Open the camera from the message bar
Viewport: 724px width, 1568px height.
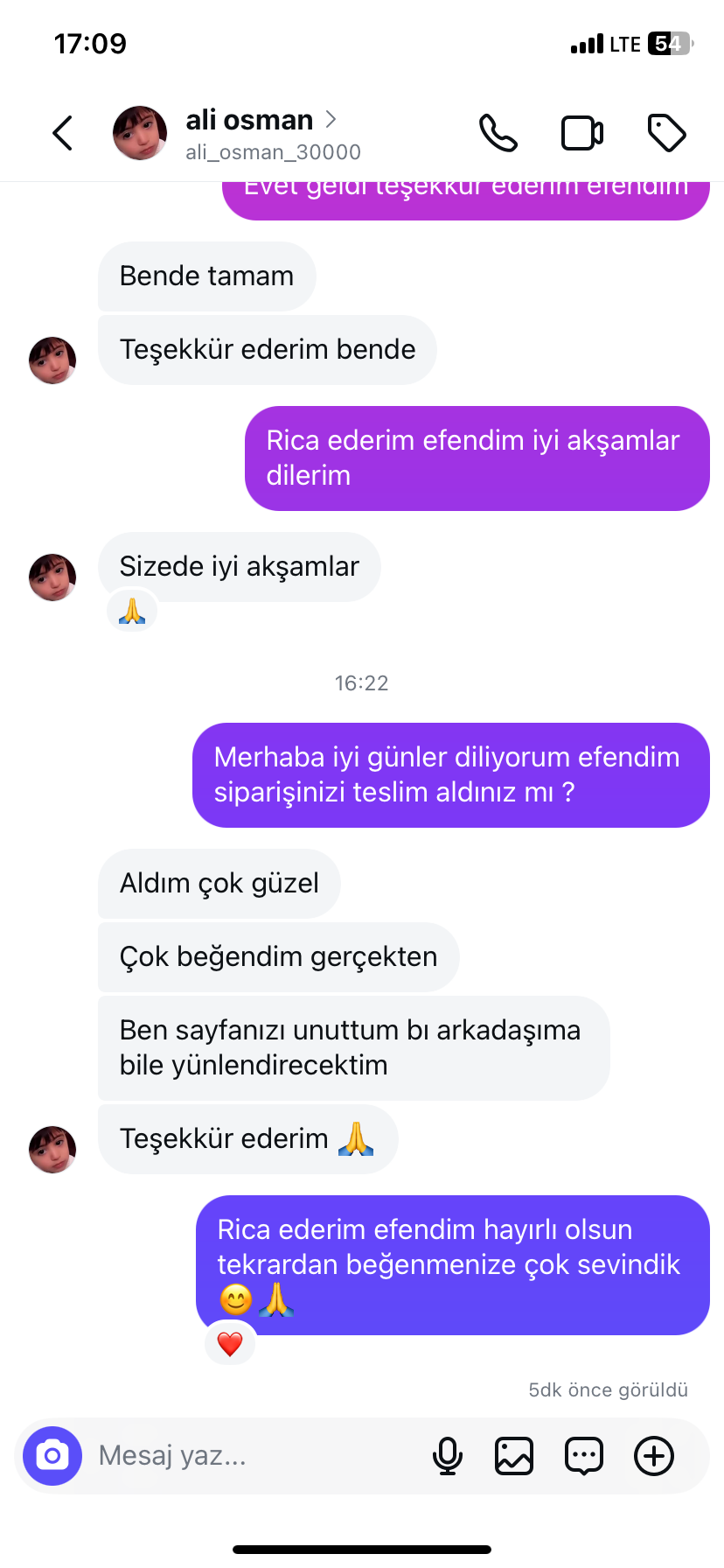point(52,1456)
